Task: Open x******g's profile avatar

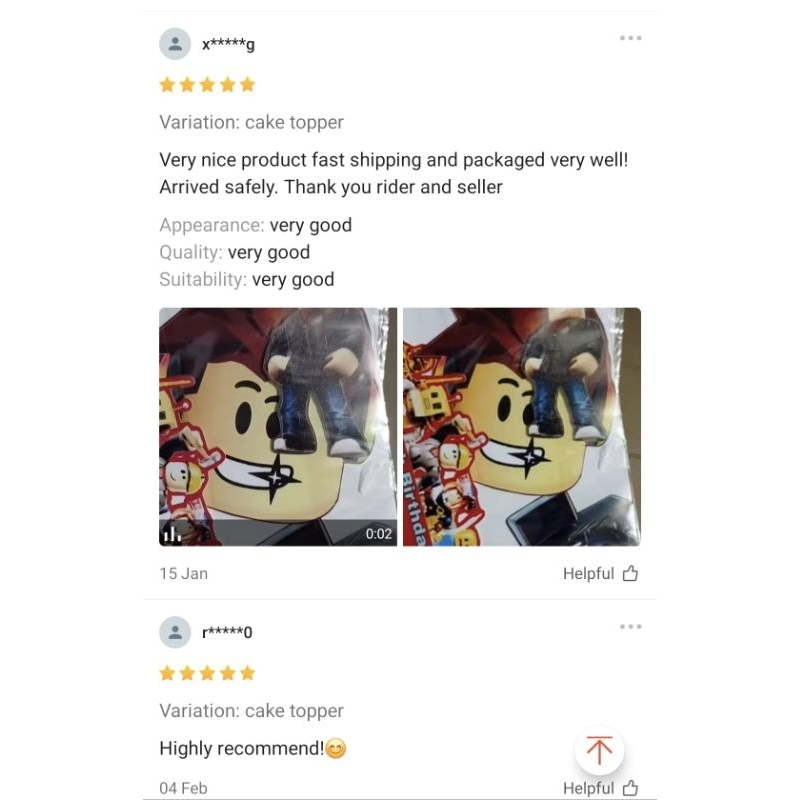Action: click(175, 44)
